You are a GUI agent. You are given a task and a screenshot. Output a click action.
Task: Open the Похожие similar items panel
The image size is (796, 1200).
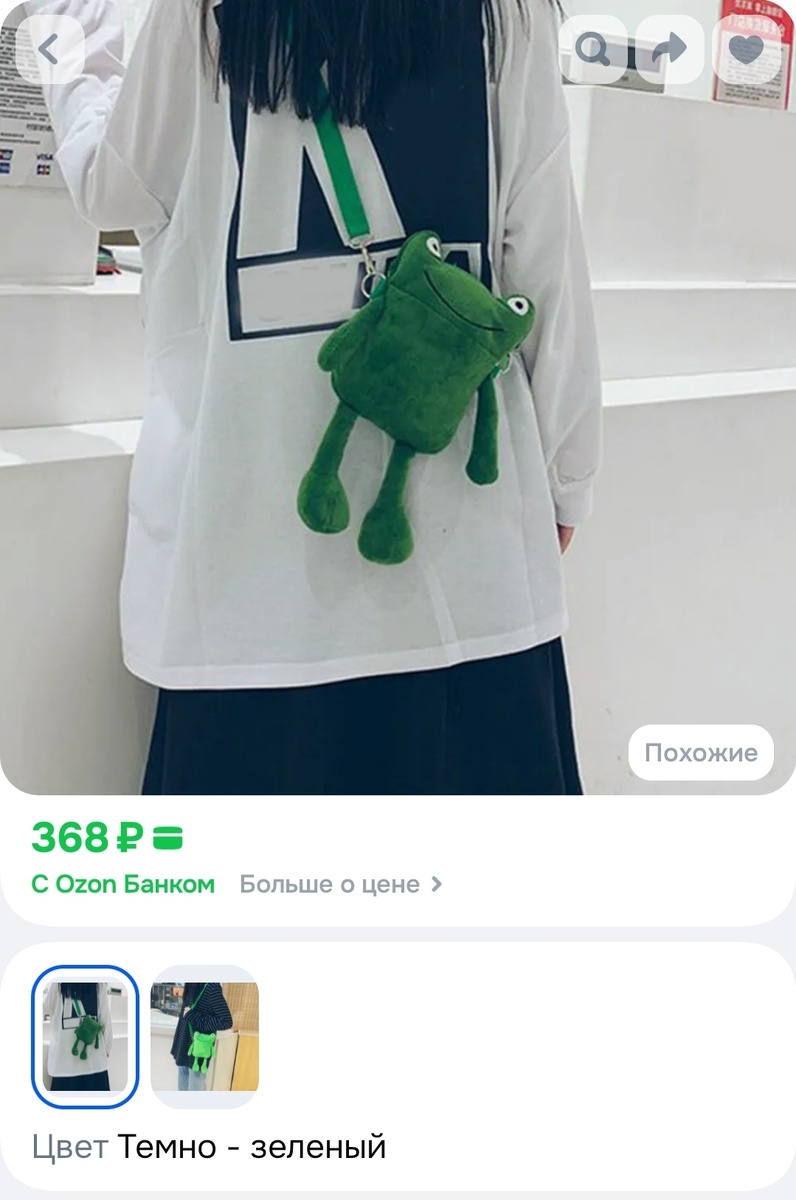[x=701, y=753]
